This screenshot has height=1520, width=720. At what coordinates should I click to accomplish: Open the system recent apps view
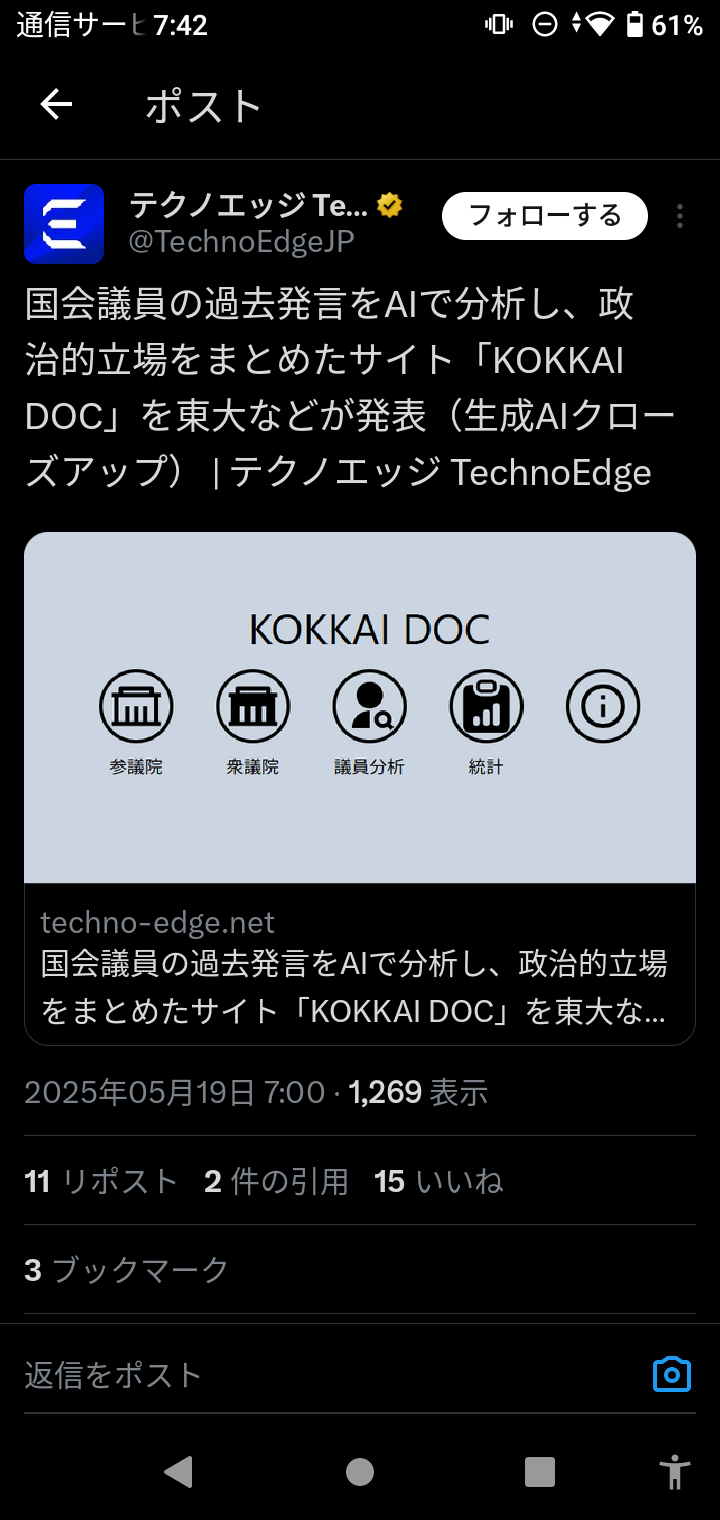[540, 1472]
